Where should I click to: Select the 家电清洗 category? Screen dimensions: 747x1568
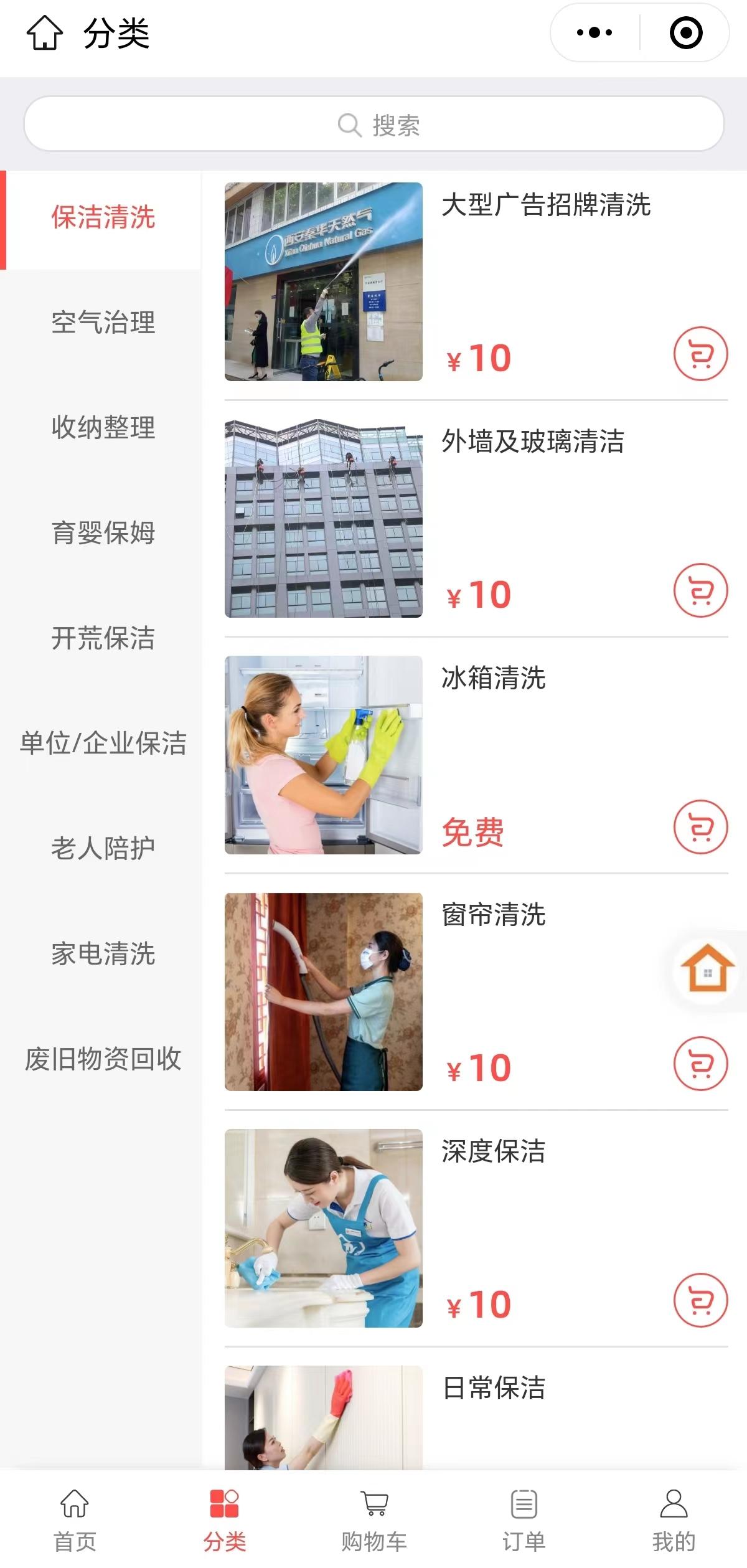click(x=103, y=953)
